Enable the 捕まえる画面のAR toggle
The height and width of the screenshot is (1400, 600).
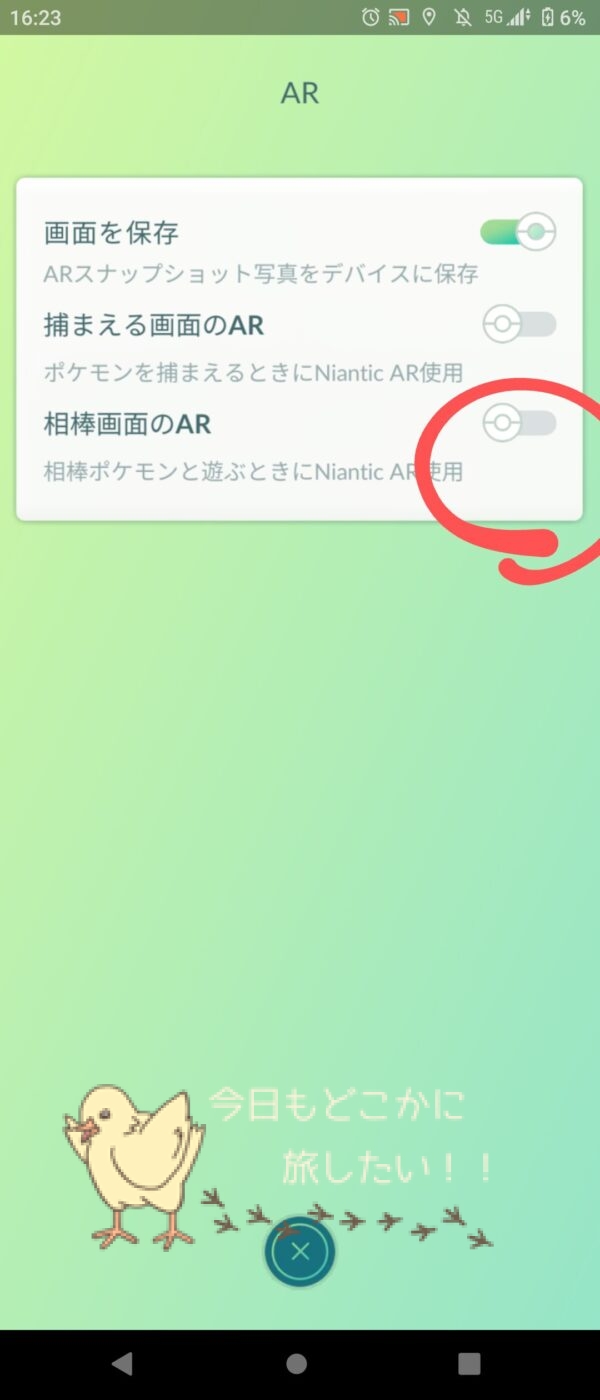coord(518,325)
